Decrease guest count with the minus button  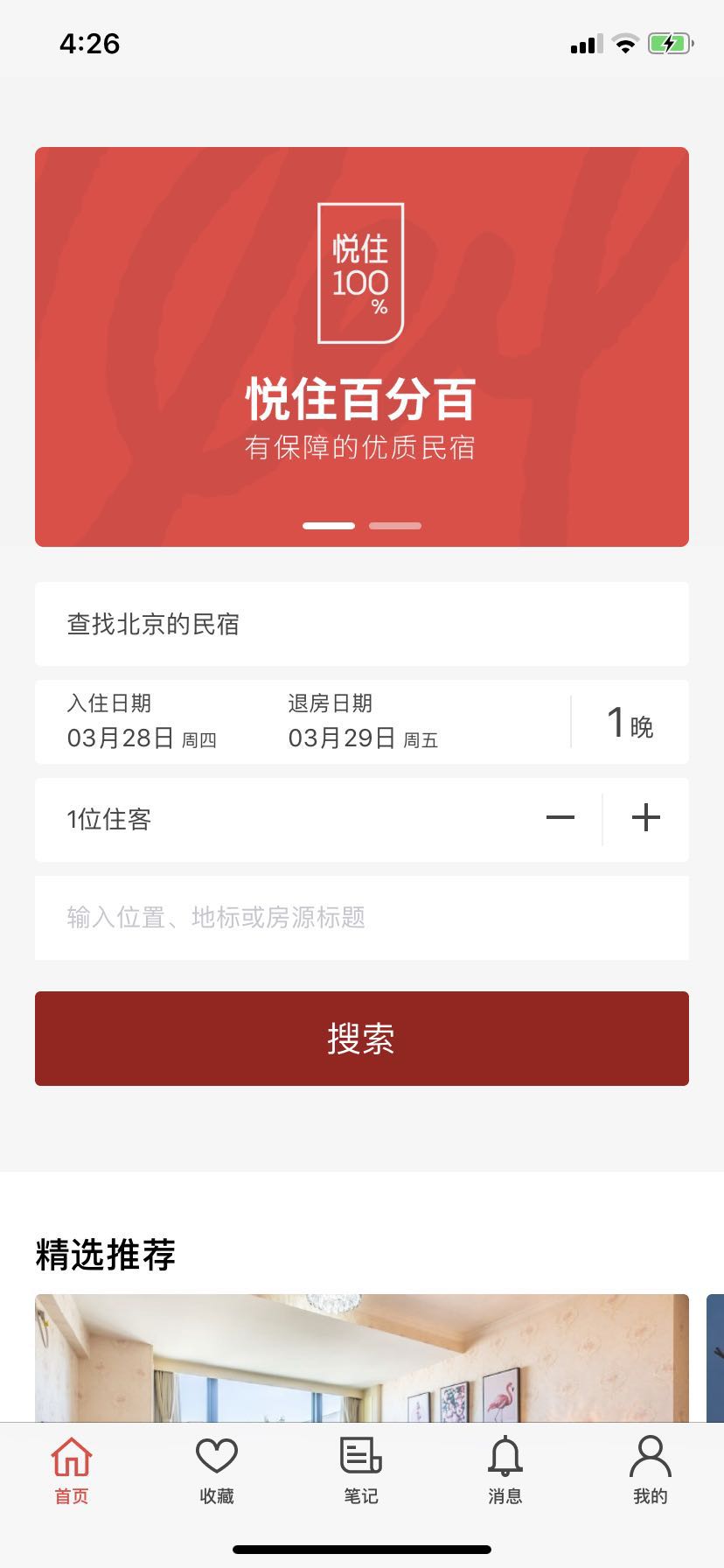click(560, 819)
